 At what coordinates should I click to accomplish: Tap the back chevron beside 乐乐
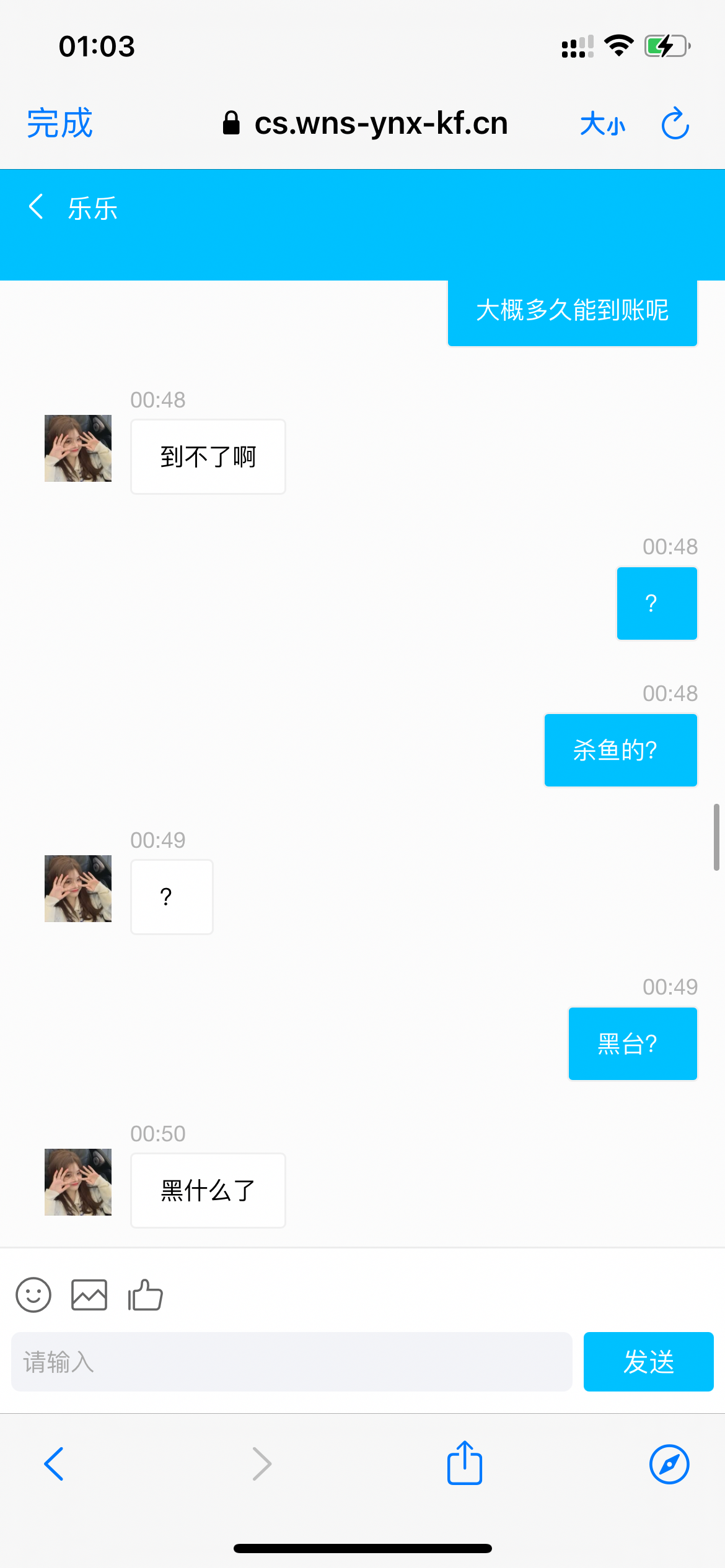[35, 206]
